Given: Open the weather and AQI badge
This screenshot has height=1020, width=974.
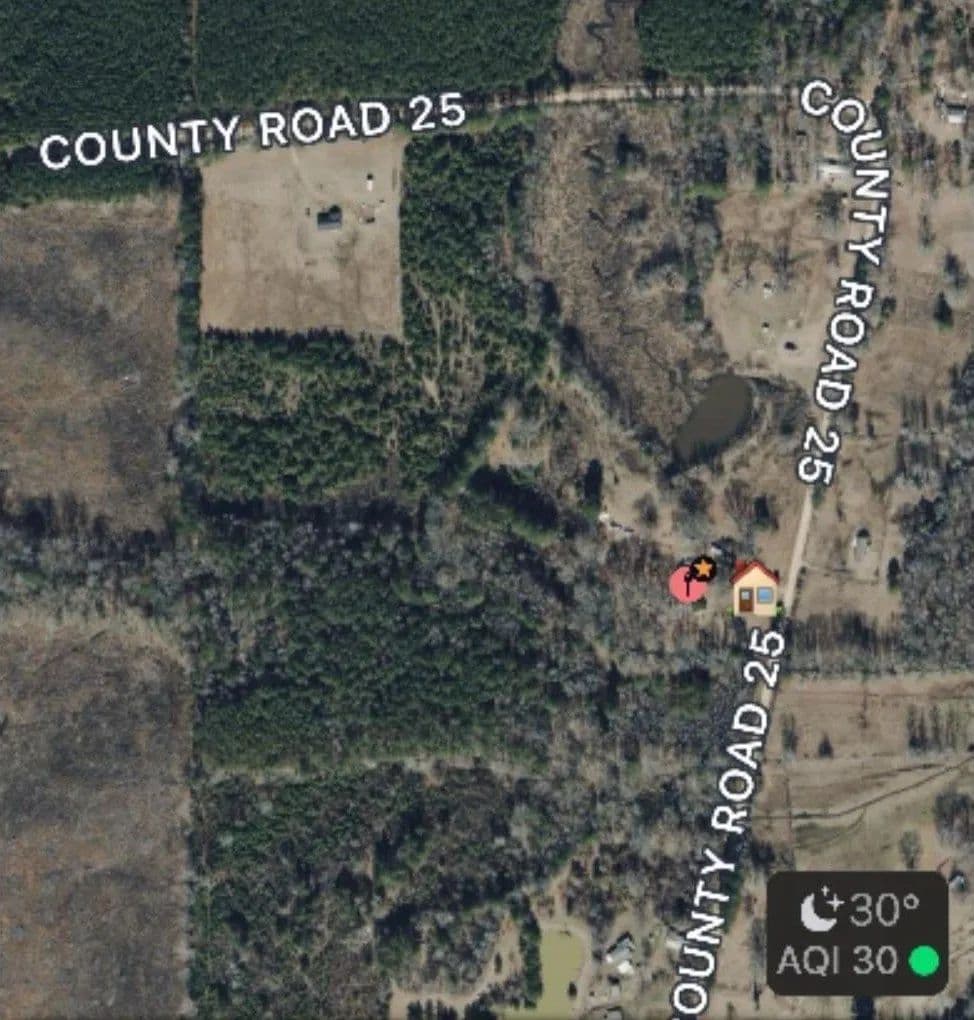Looking at the screenshot, I should pyautogui.click(x=857, y=933).
